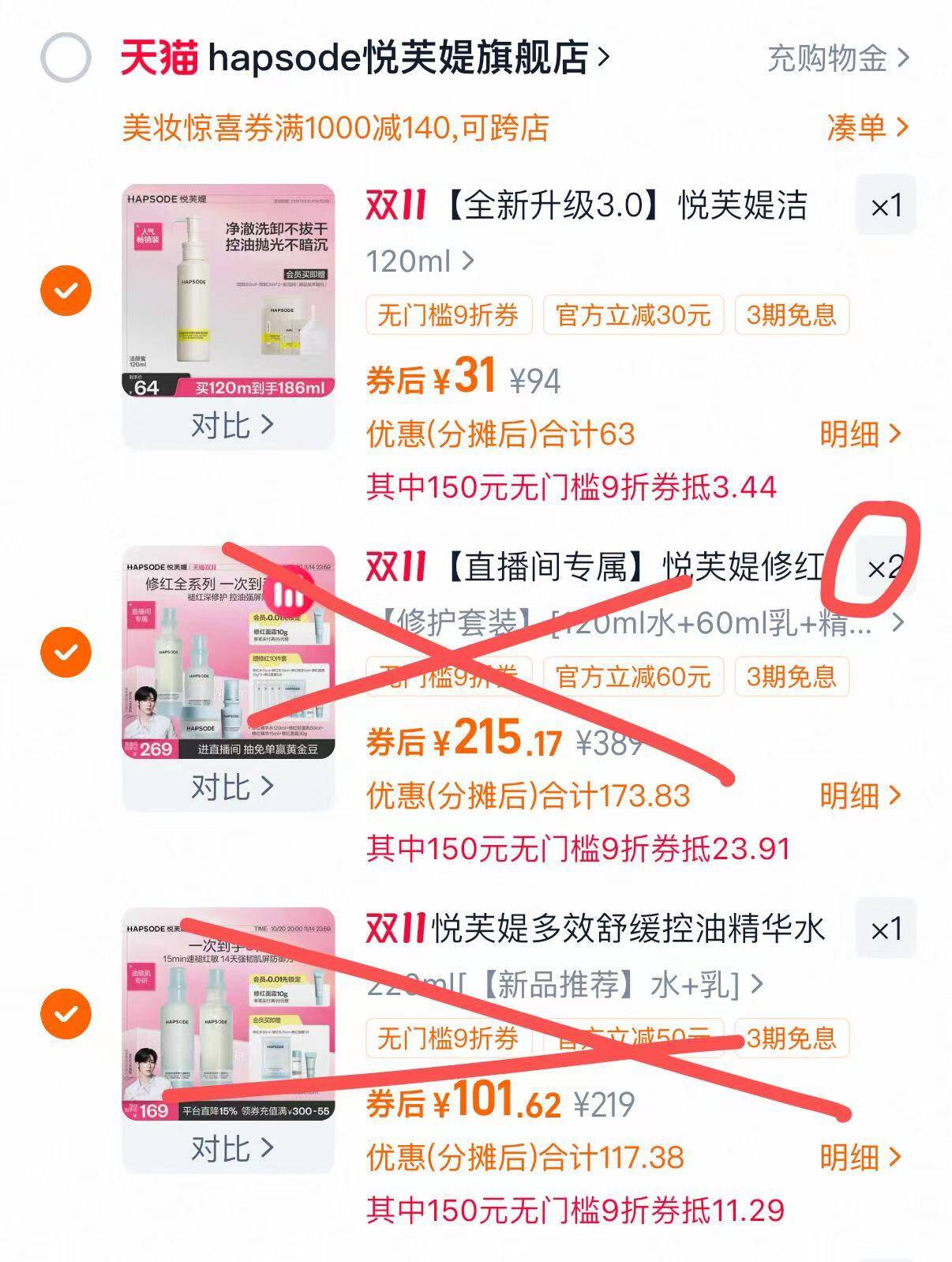Tap 对比 under the 修红 set image
Screen dimensions: 952x1262
click(231, 787)
